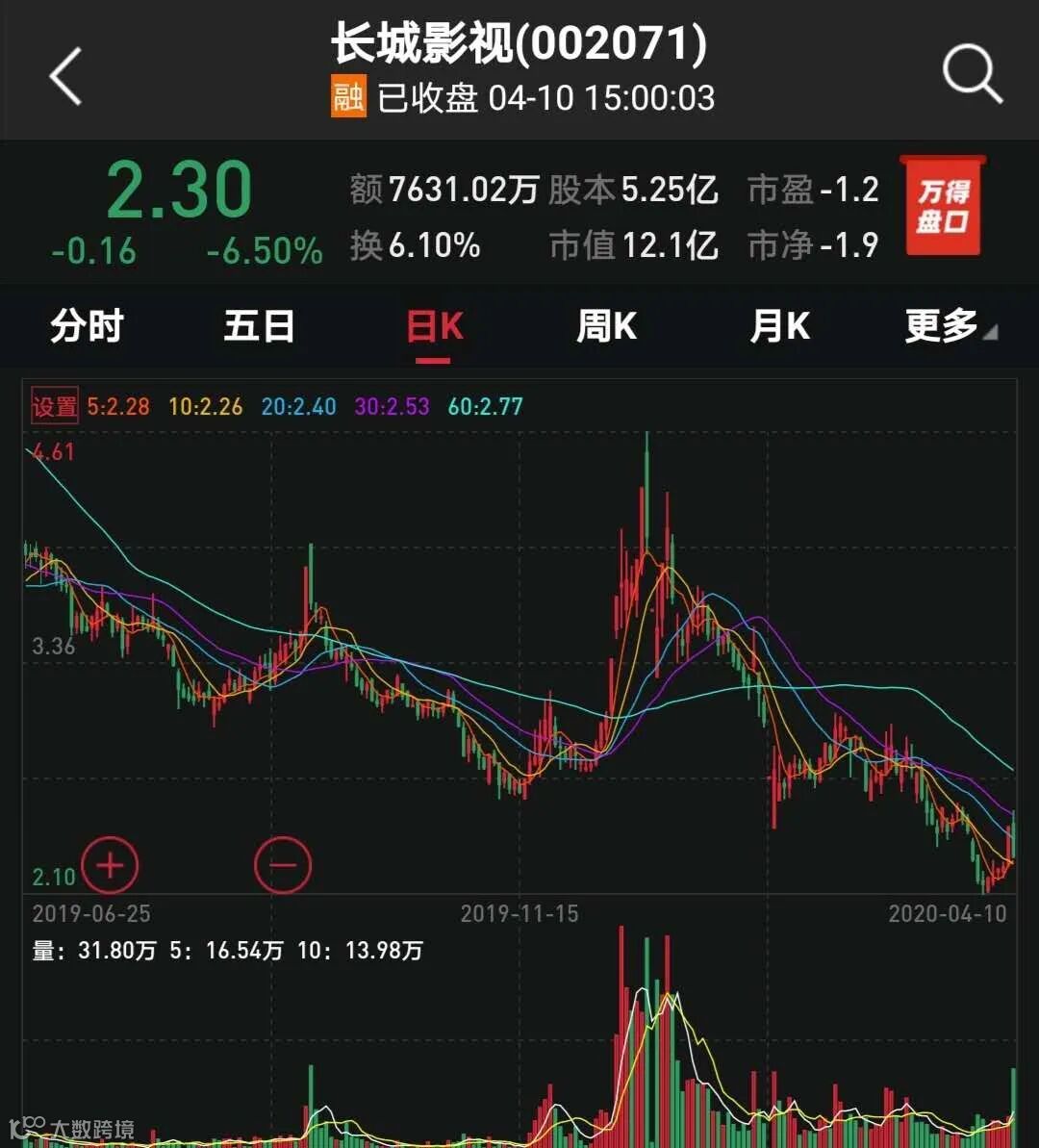The width and height of the screenshot is (1039, 1148).
Task: Open the stock search magnifier
Action: pos(972,73)
